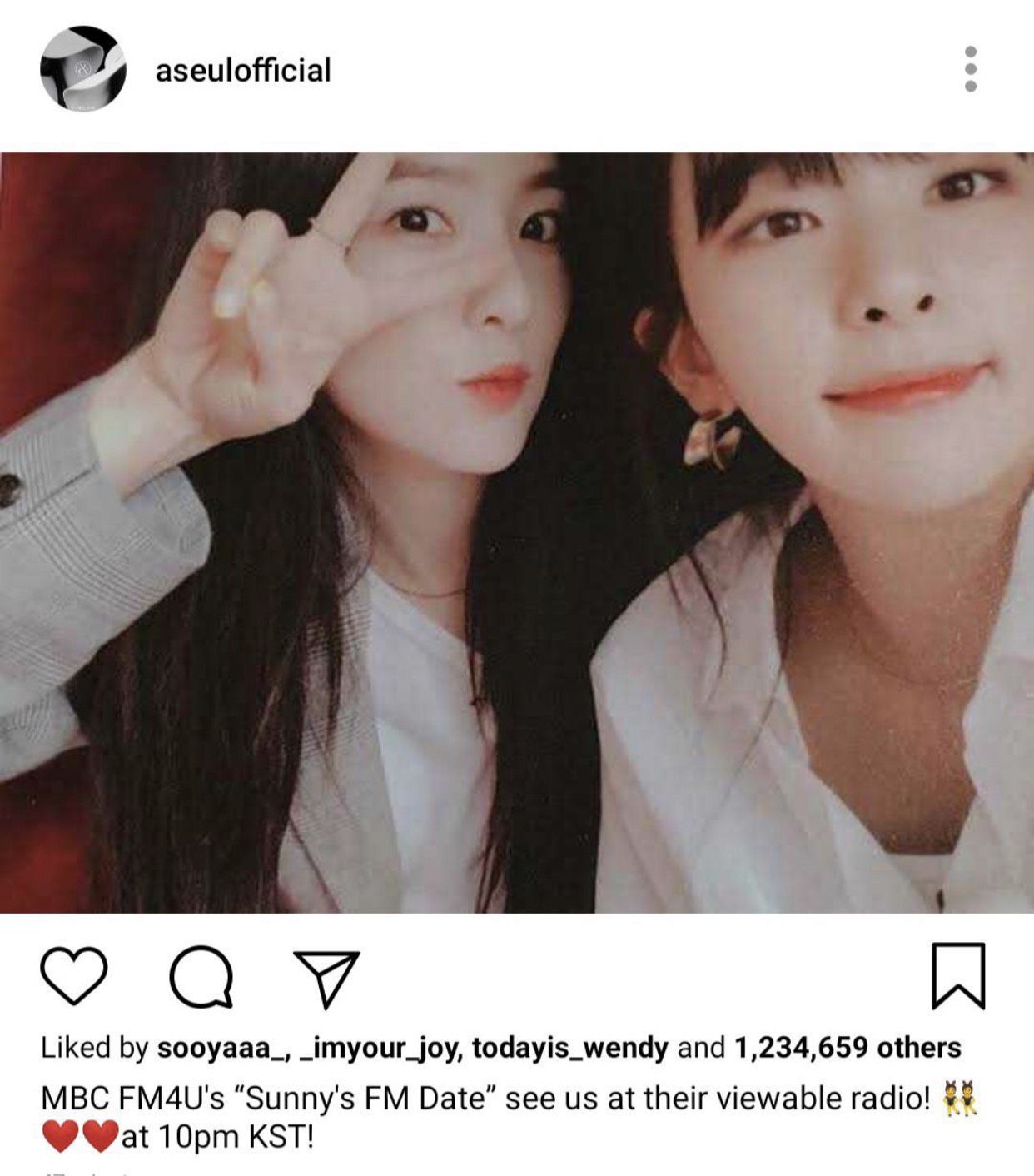Bookmark this post

pos(957,975)
